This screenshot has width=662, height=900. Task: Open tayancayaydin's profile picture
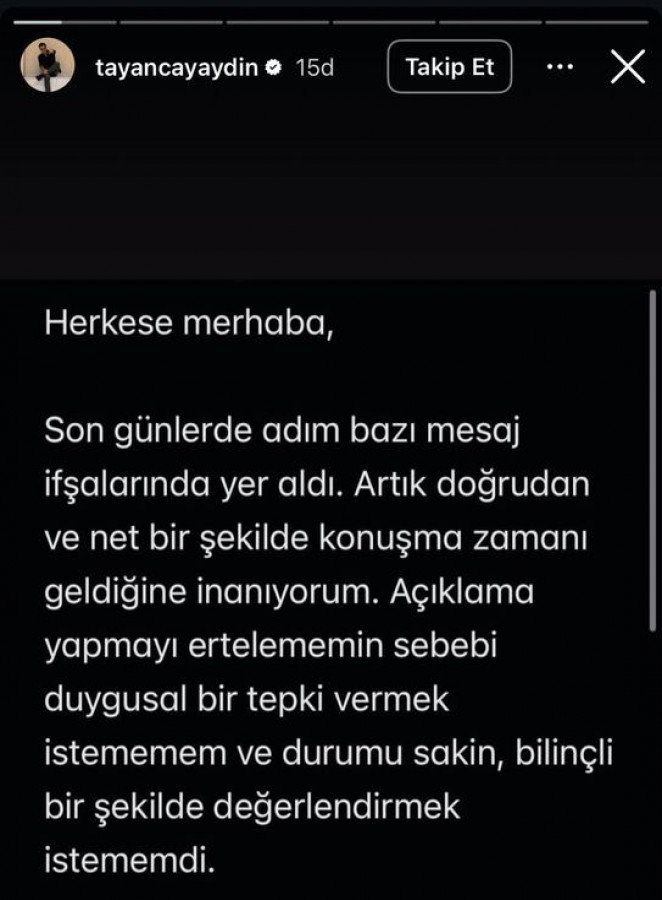pos(47,66)
